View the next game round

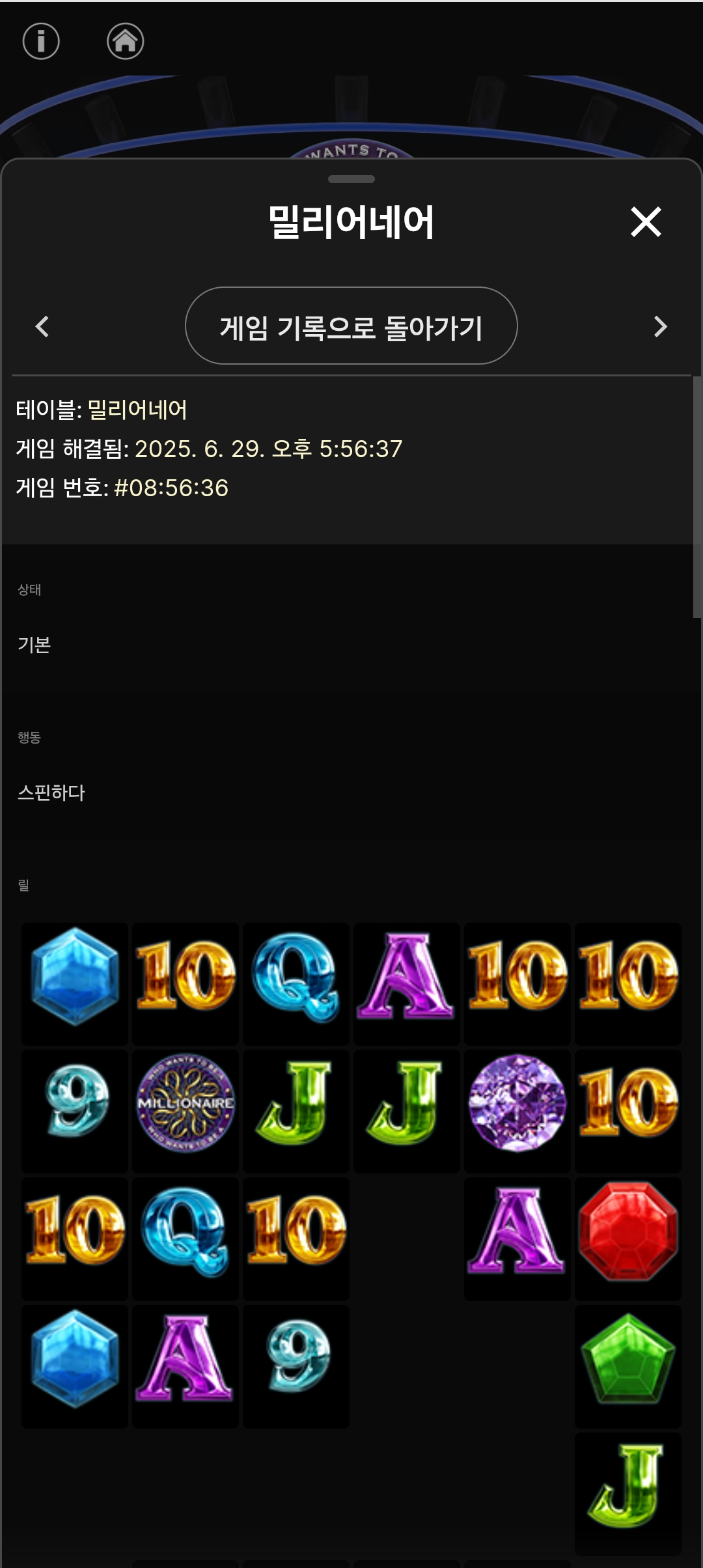660,326
